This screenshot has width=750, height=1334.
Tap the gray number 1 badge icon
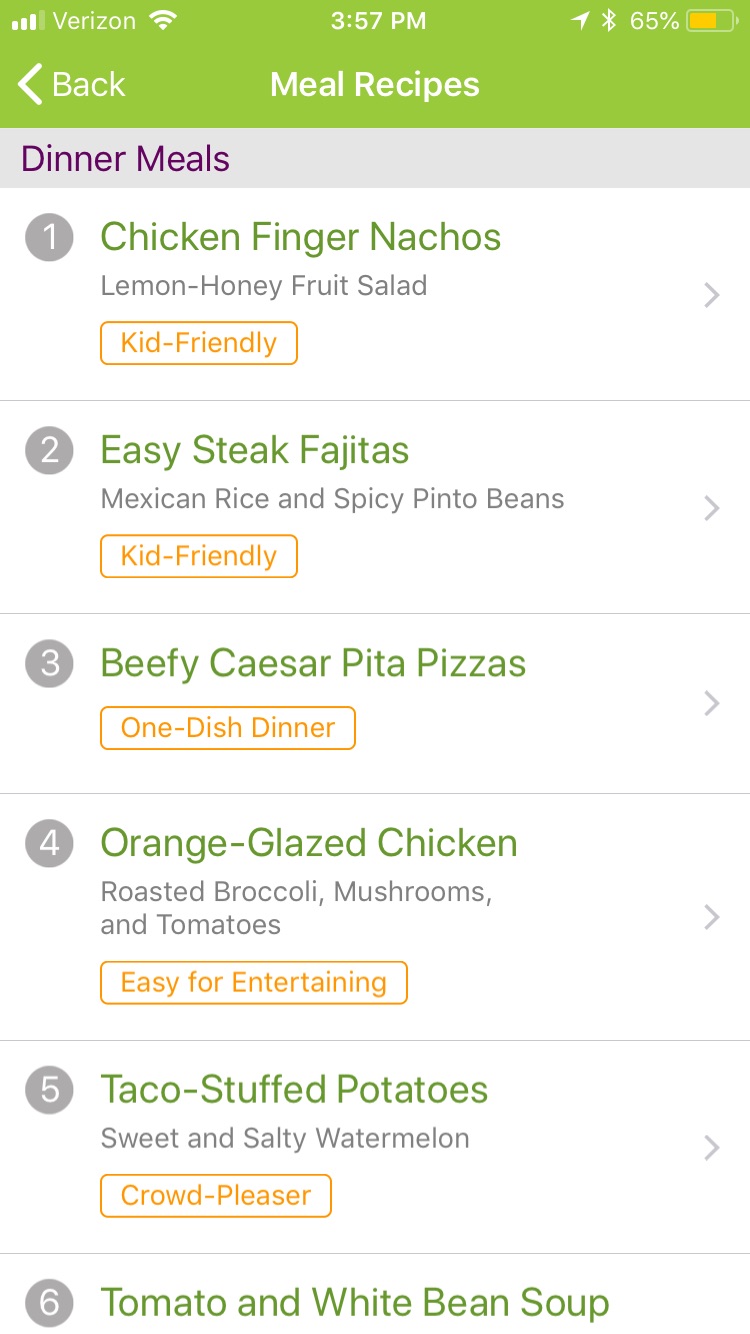[x=49, y=238]
